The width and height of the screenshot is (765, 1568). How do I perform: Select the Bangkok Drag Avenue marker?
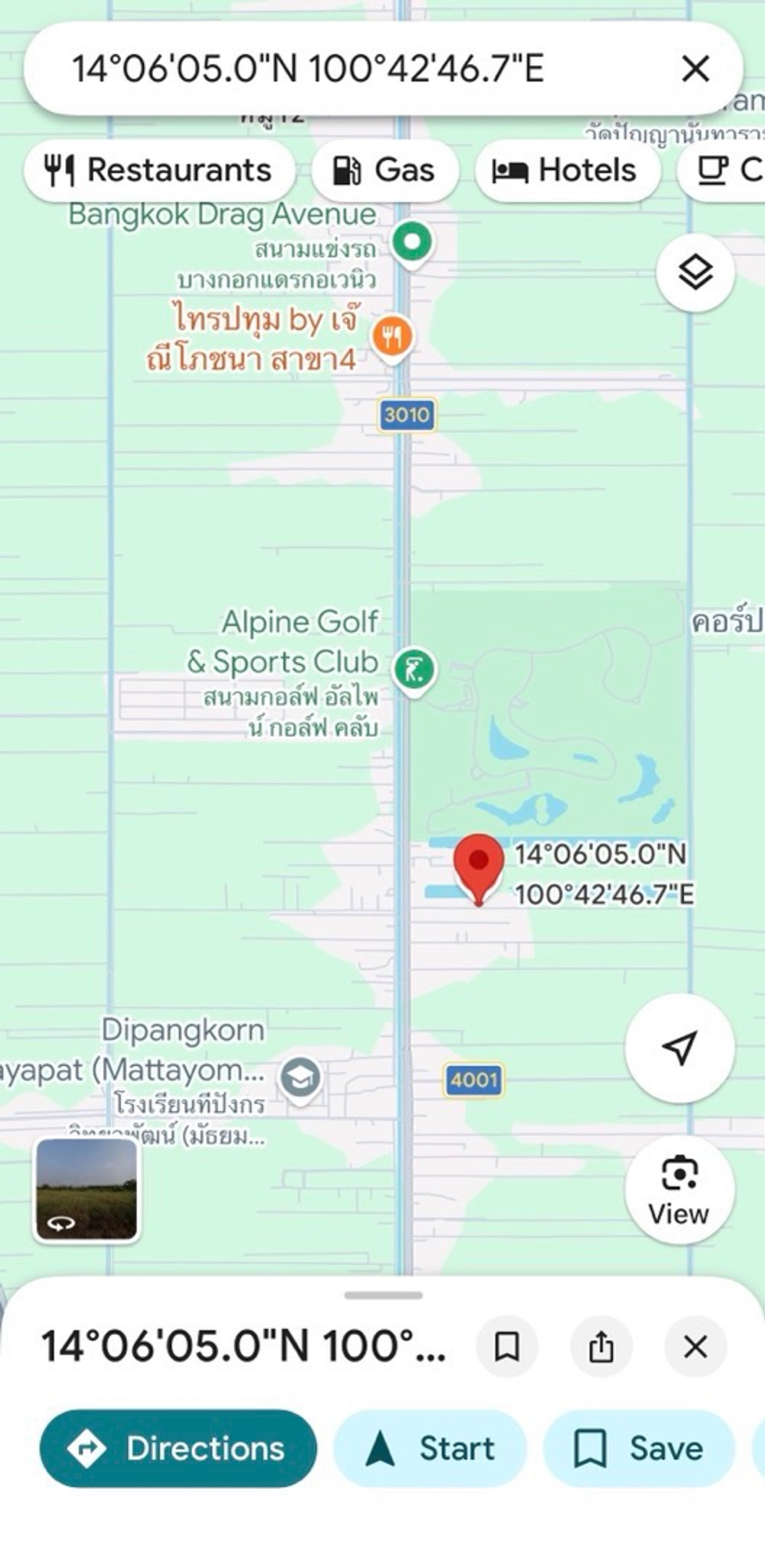click(412, 242)
